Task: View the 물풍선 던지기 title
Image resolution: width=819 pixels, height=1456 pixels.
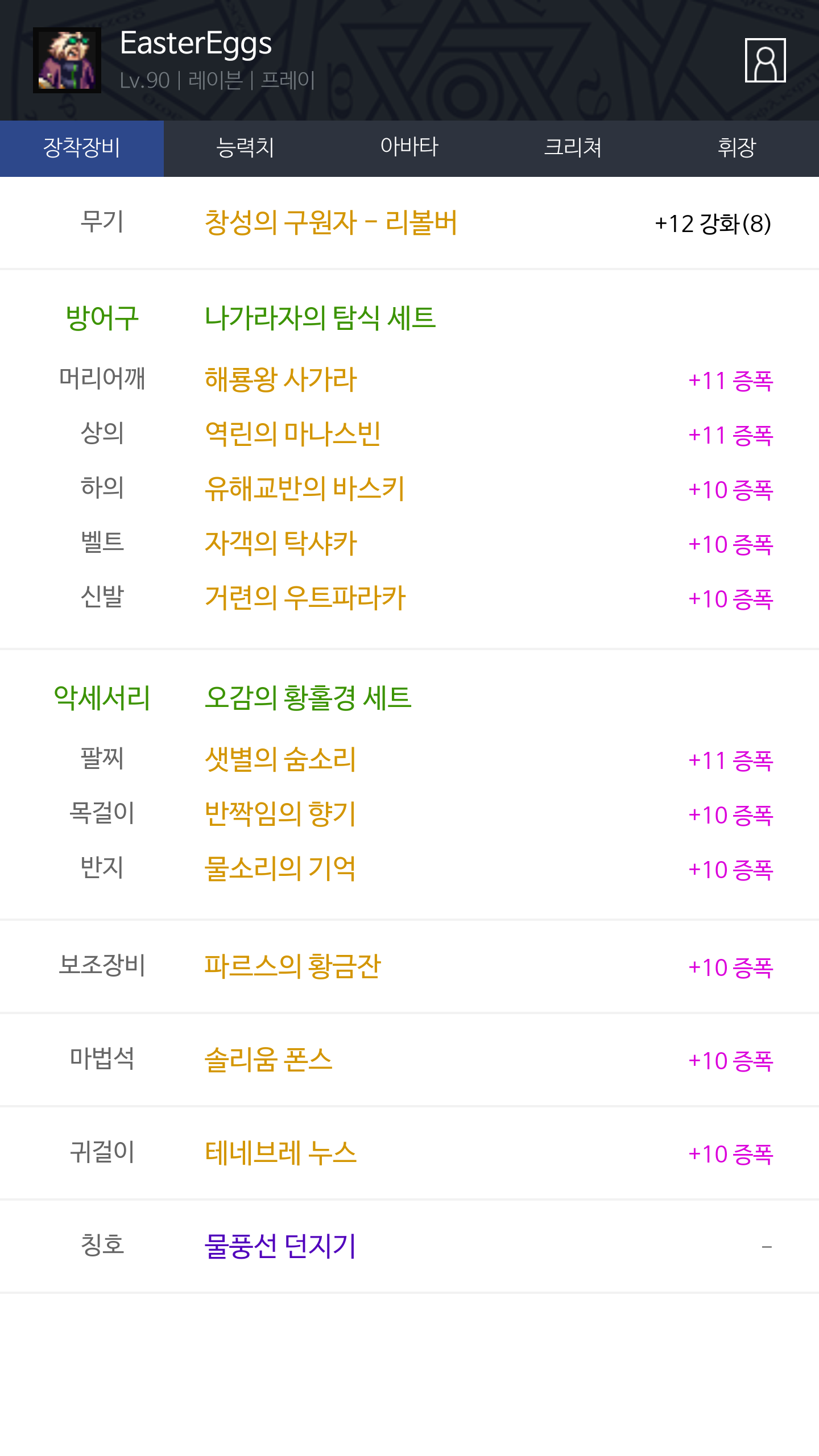Action: click(x=280, y=1247)
